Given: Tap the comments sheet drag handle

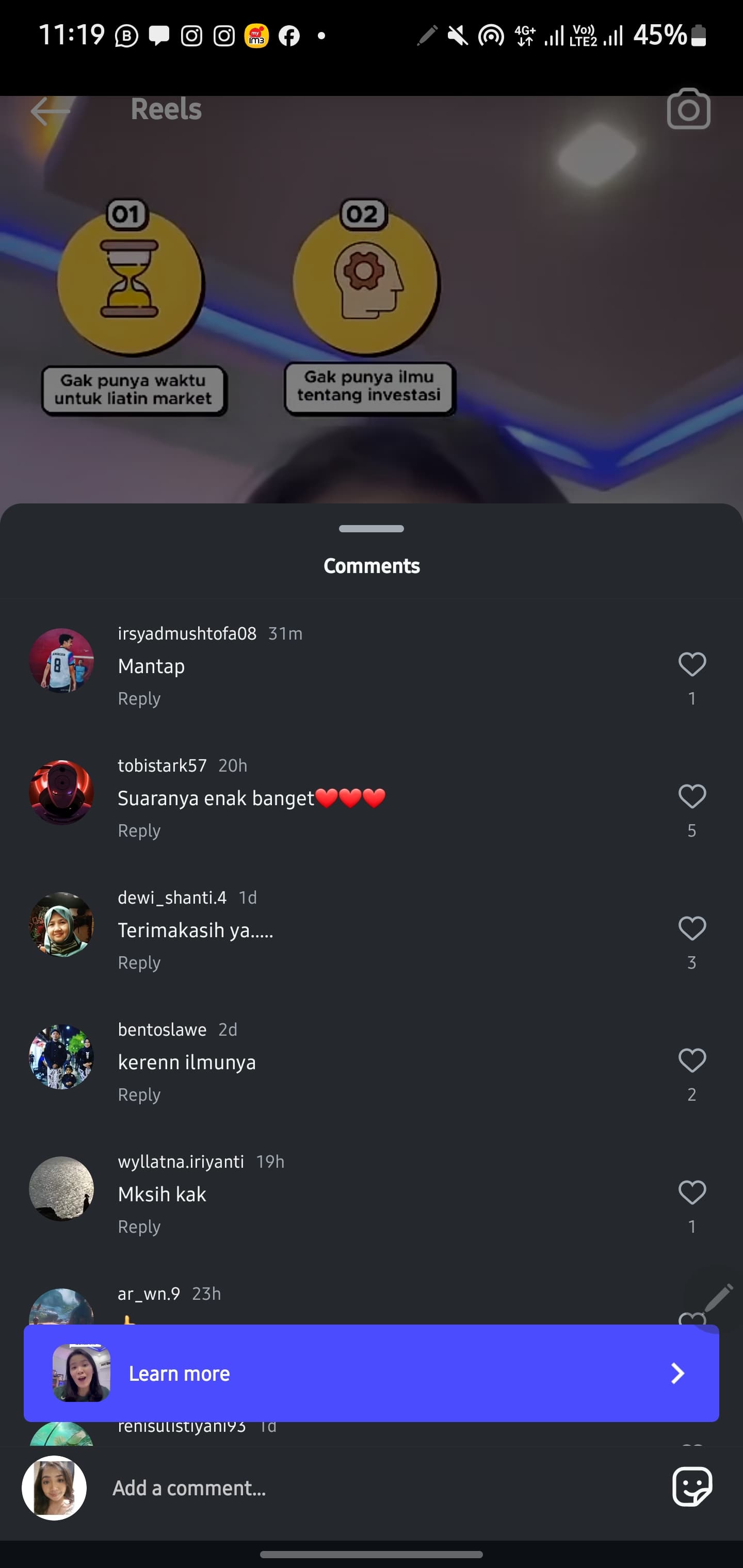Looking at the screenshot, I should pyautogui.click(x=371, y=528).
